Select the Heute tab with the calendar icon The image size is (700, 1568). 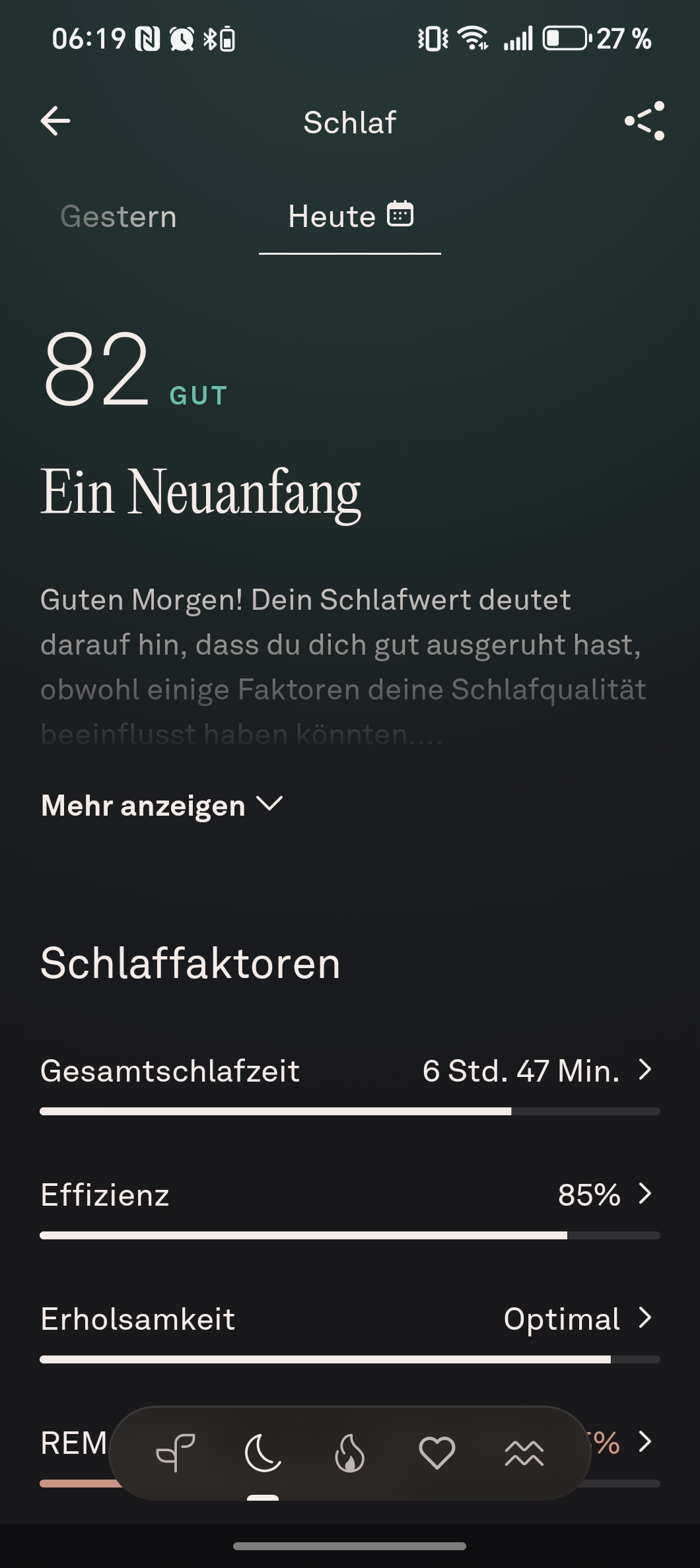pyautogui.click(x=349, y=217)
